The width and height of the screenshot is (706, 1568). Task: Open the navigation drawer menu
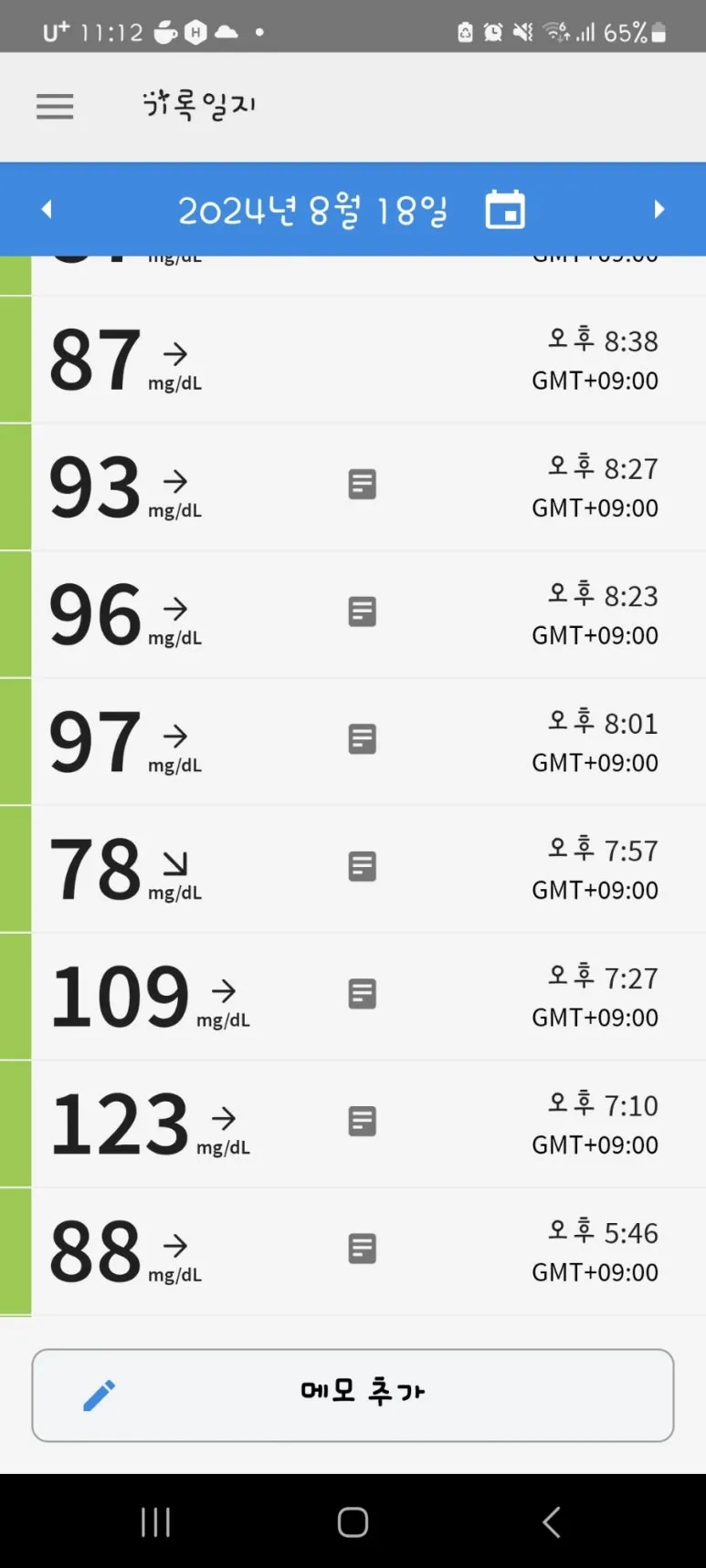pos(55,107)
